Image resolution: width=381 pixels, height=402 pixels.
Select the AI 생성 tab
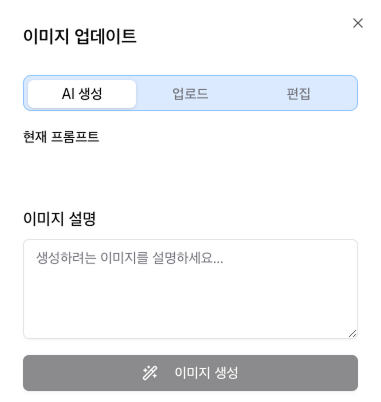tap(82, 94)
